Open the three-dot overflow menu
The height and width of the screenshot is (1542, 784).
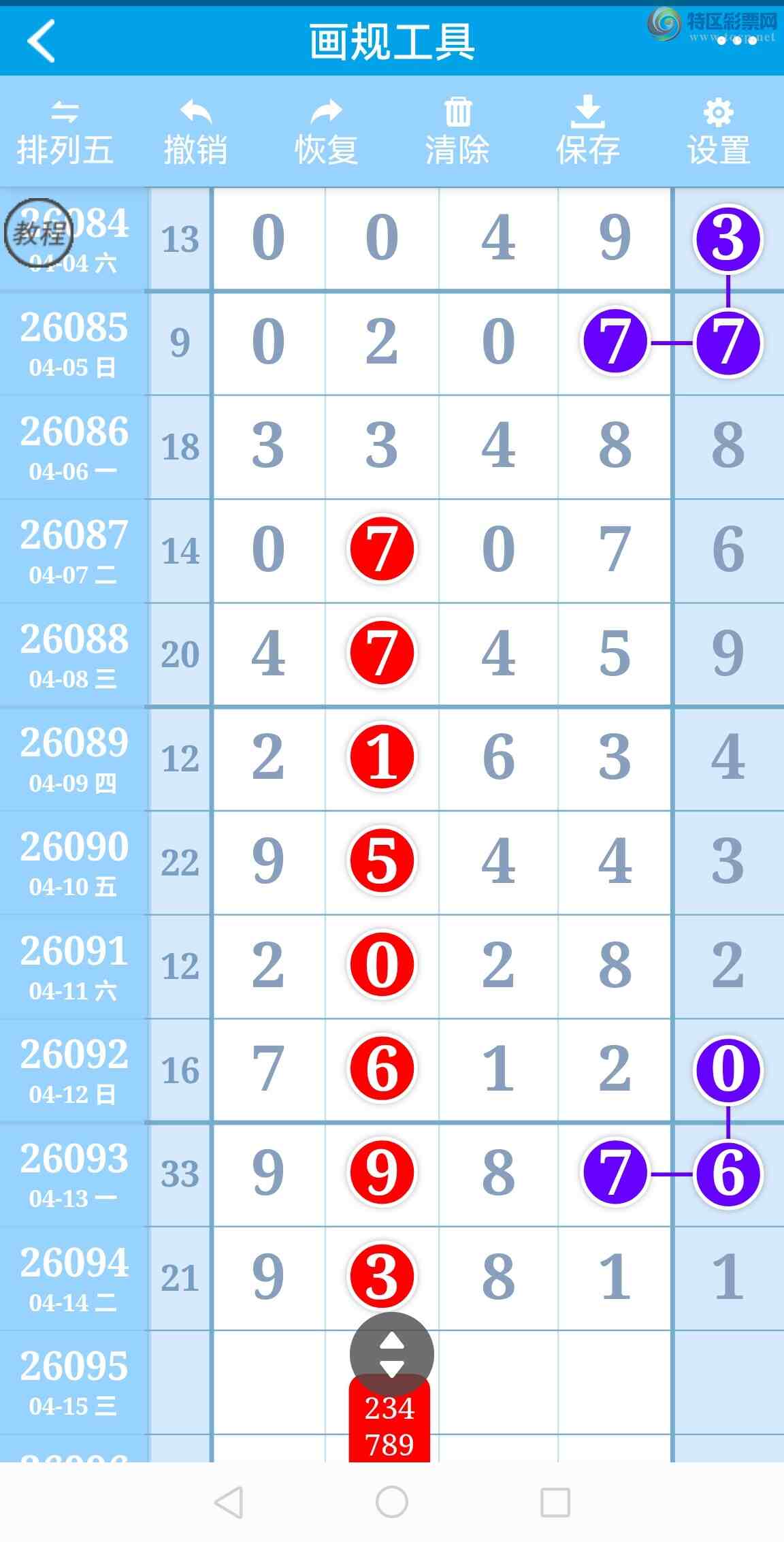coord(737,41)
